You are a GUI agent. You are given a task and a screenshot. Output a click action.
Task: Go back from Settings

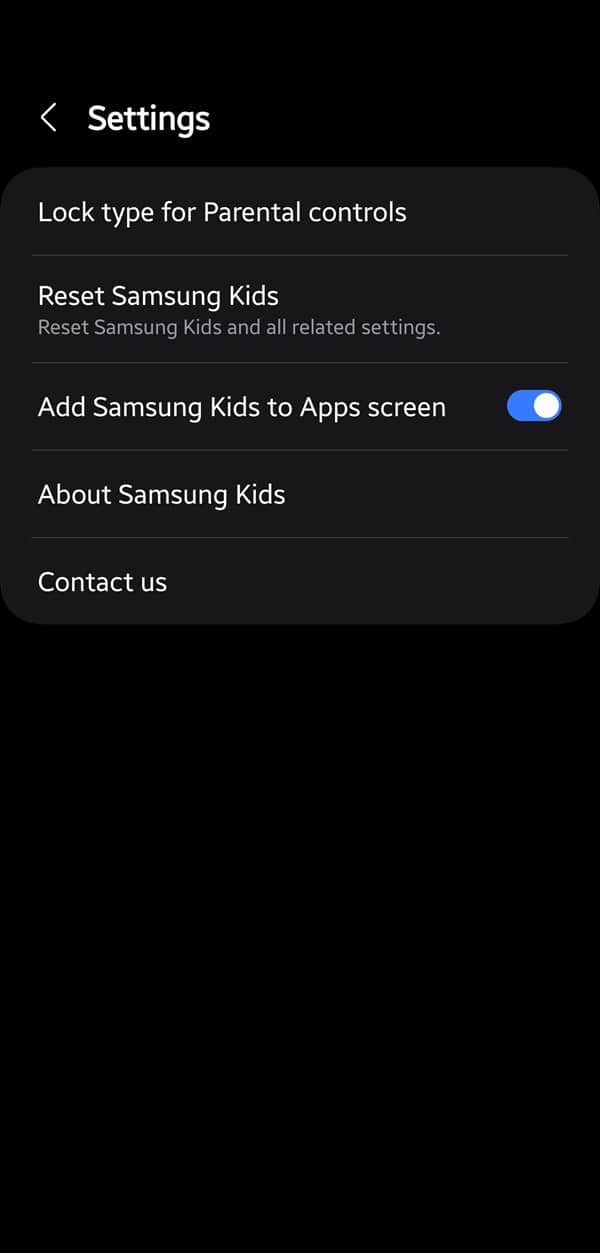(x=47, y=118)
